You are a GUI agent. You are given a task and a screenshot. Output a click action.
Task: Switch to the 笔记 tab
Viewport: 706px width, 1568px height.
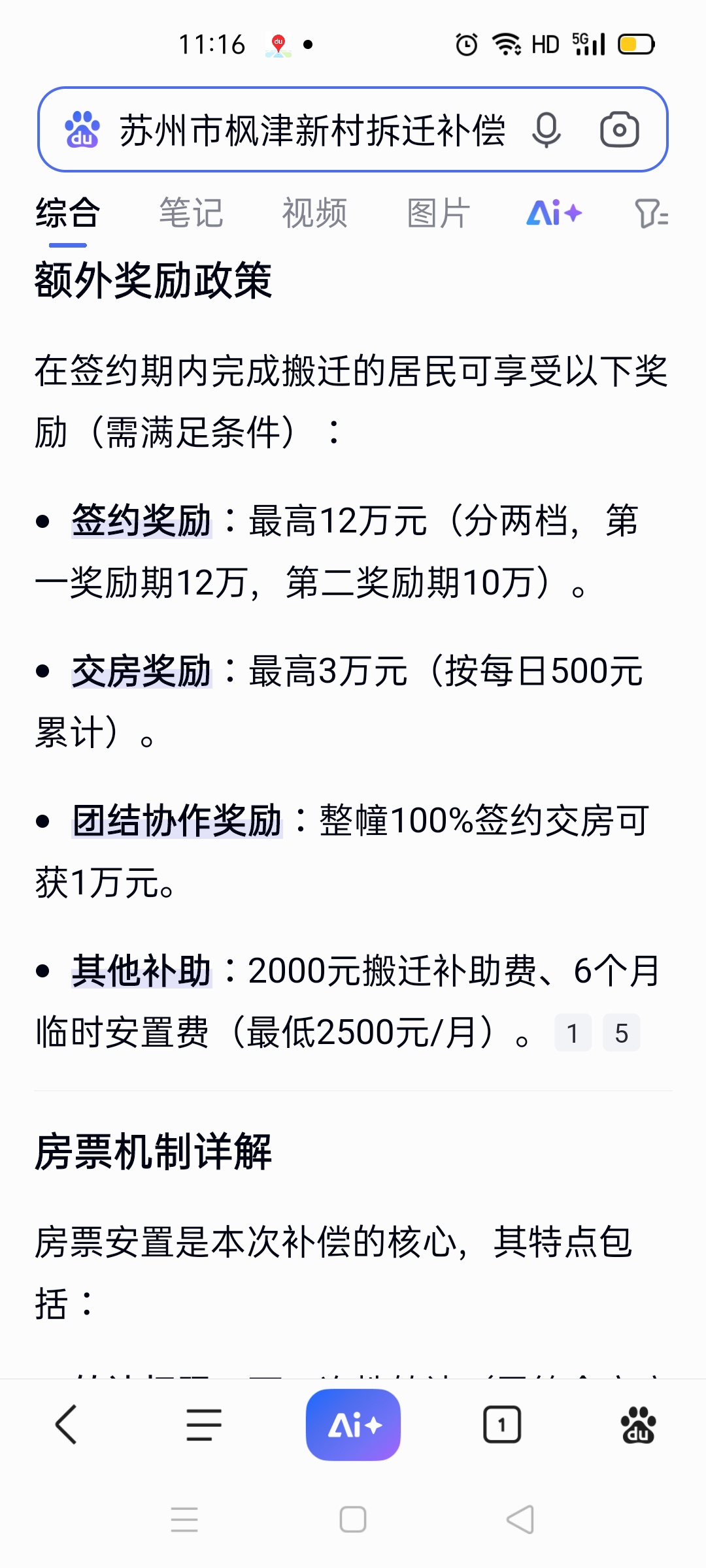[x=191, y=213]
